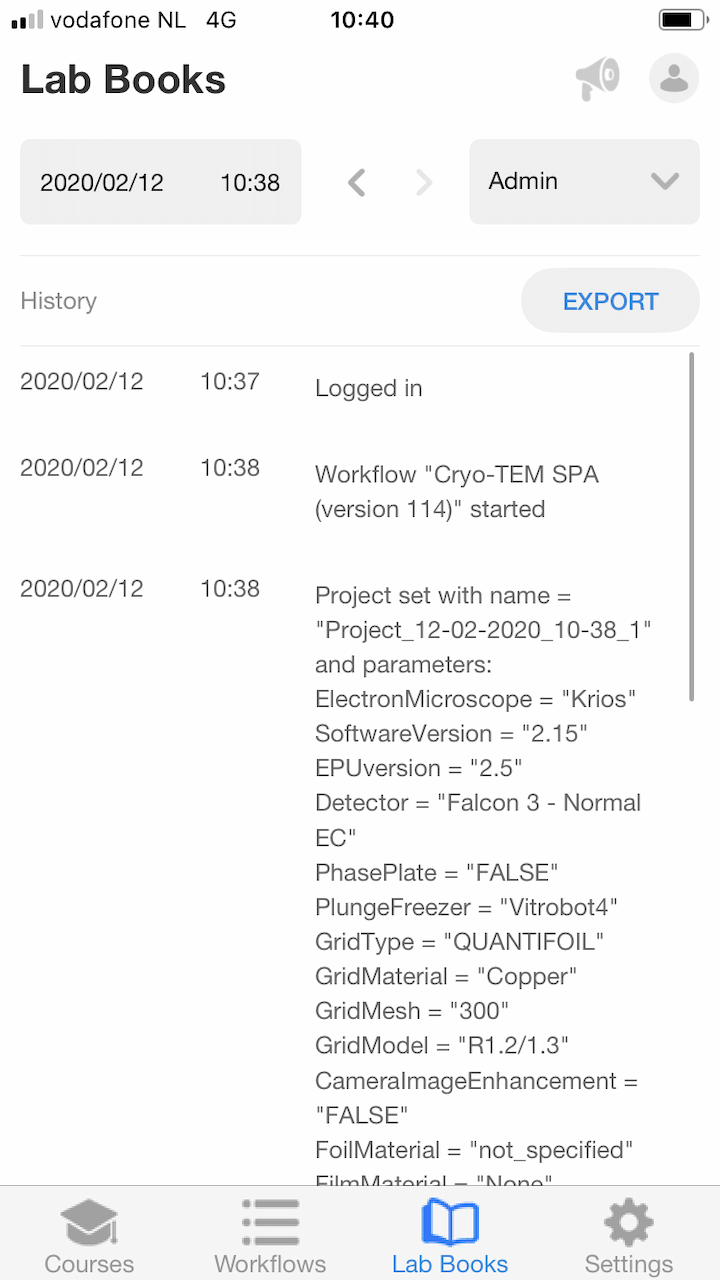
Task: Go to previous entry with left chevron
Action: (357, 182)
